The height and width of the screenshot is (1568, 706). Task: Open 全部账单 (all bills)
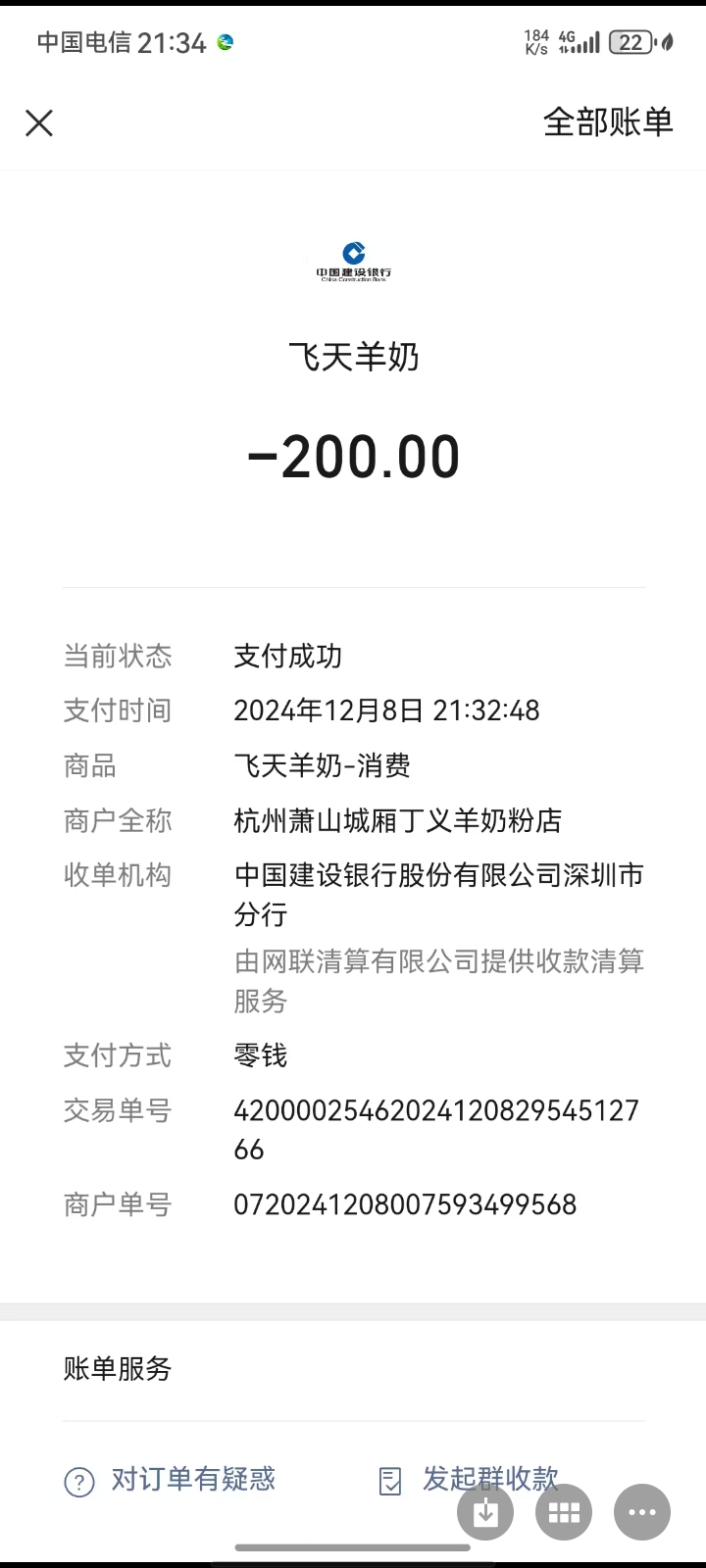[x=608, y=122]
